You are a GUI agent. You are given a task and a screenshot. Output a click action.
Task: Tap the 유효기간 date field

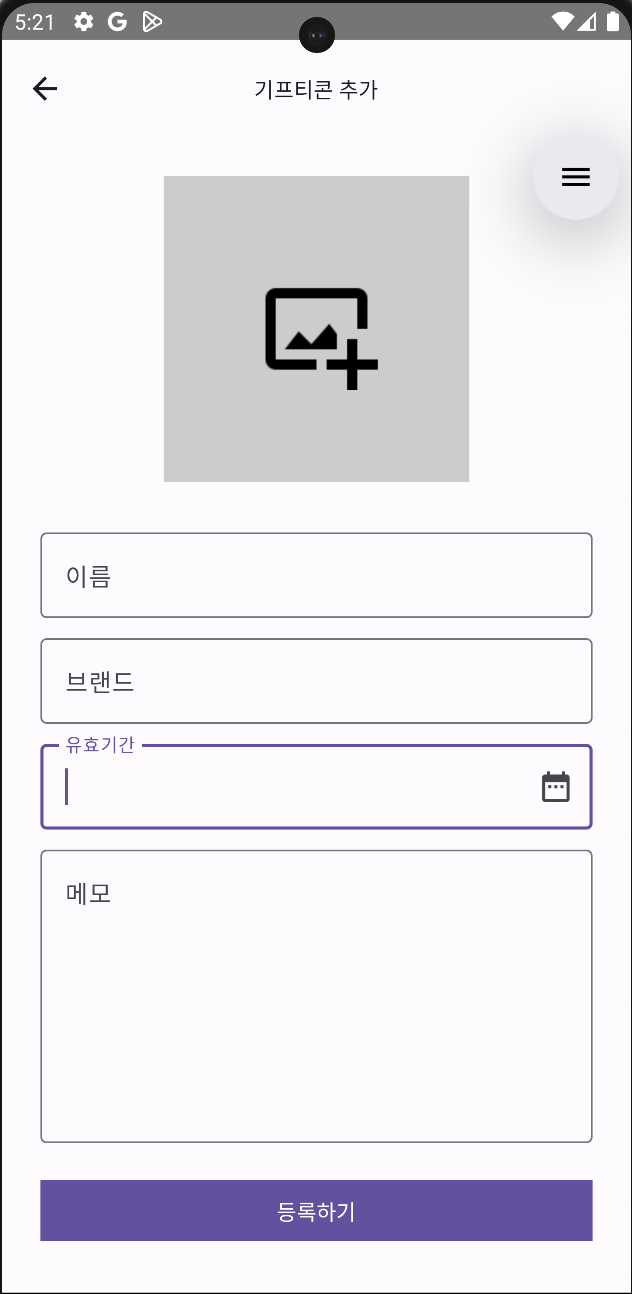click(x=290, y=787)
